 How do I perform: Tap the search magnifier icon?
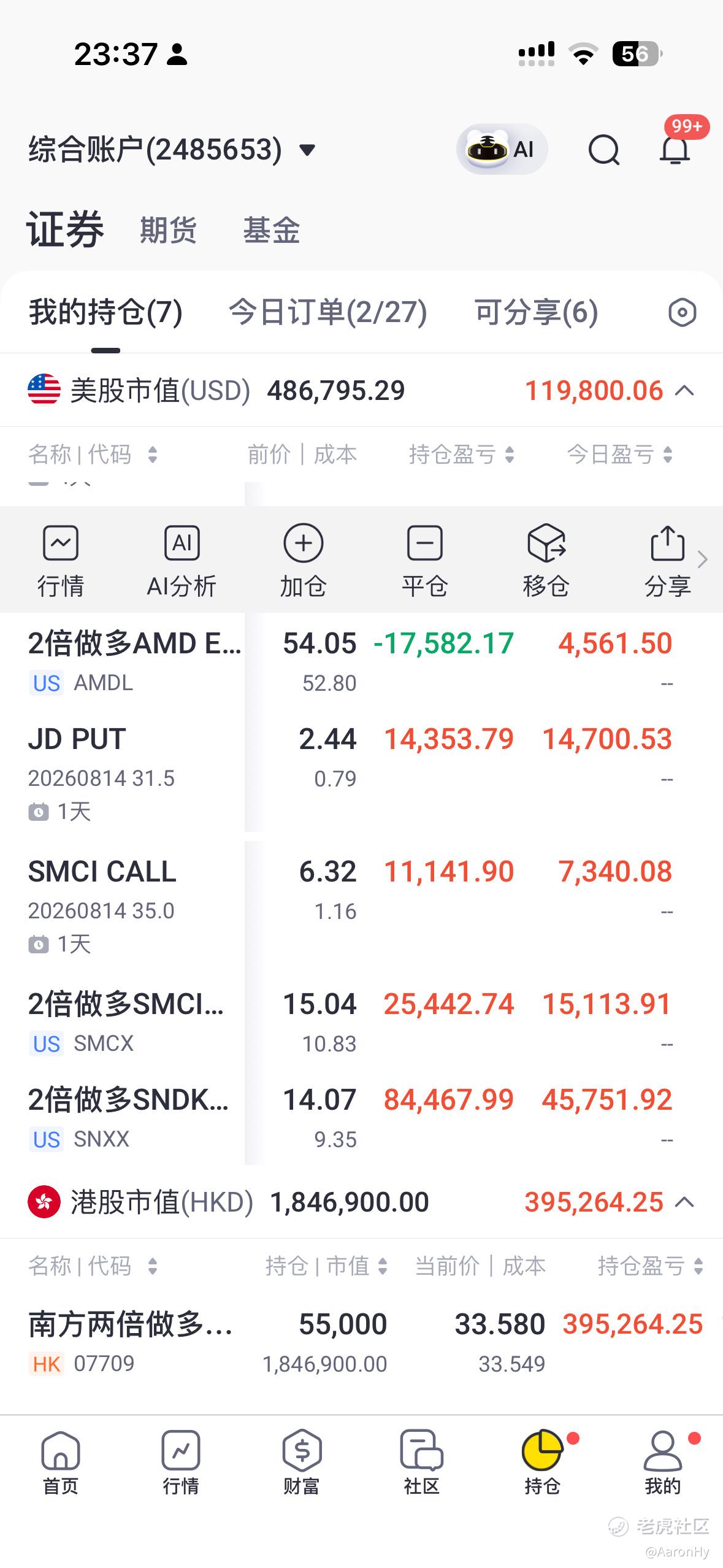click(604, 150)
